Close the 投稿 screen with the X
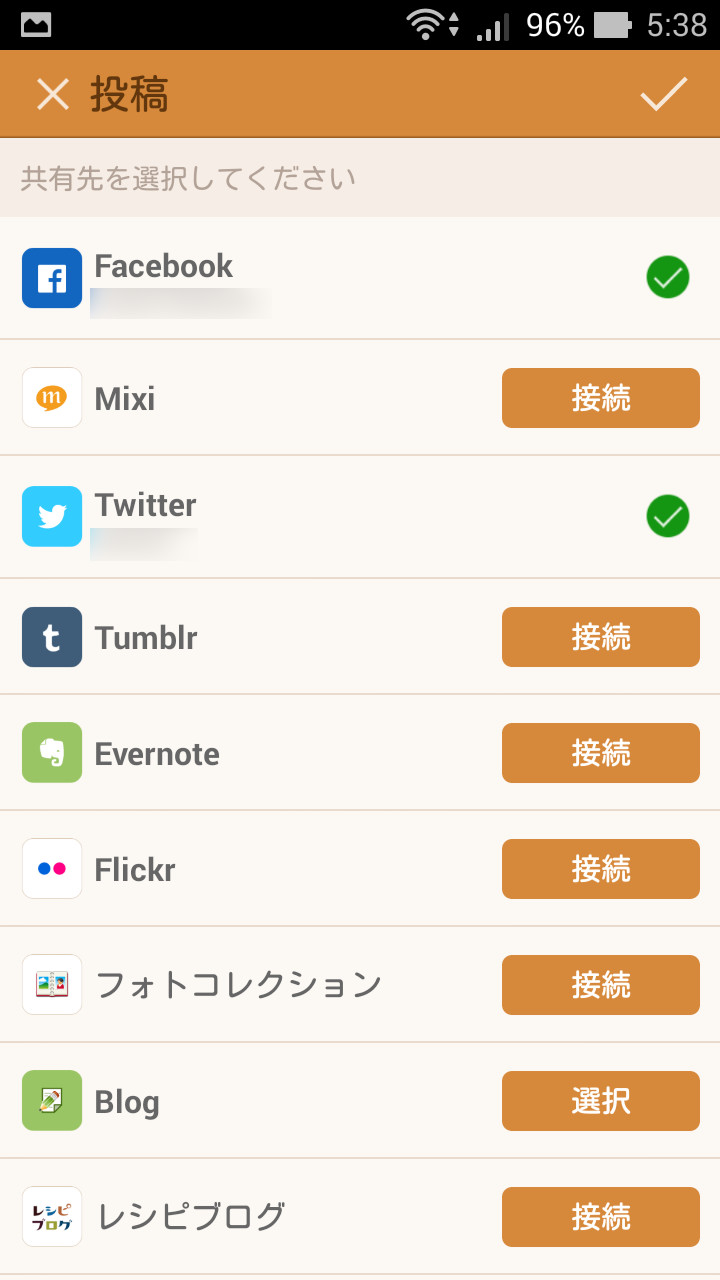This screenshot has width=720, height=1280. 52,93
